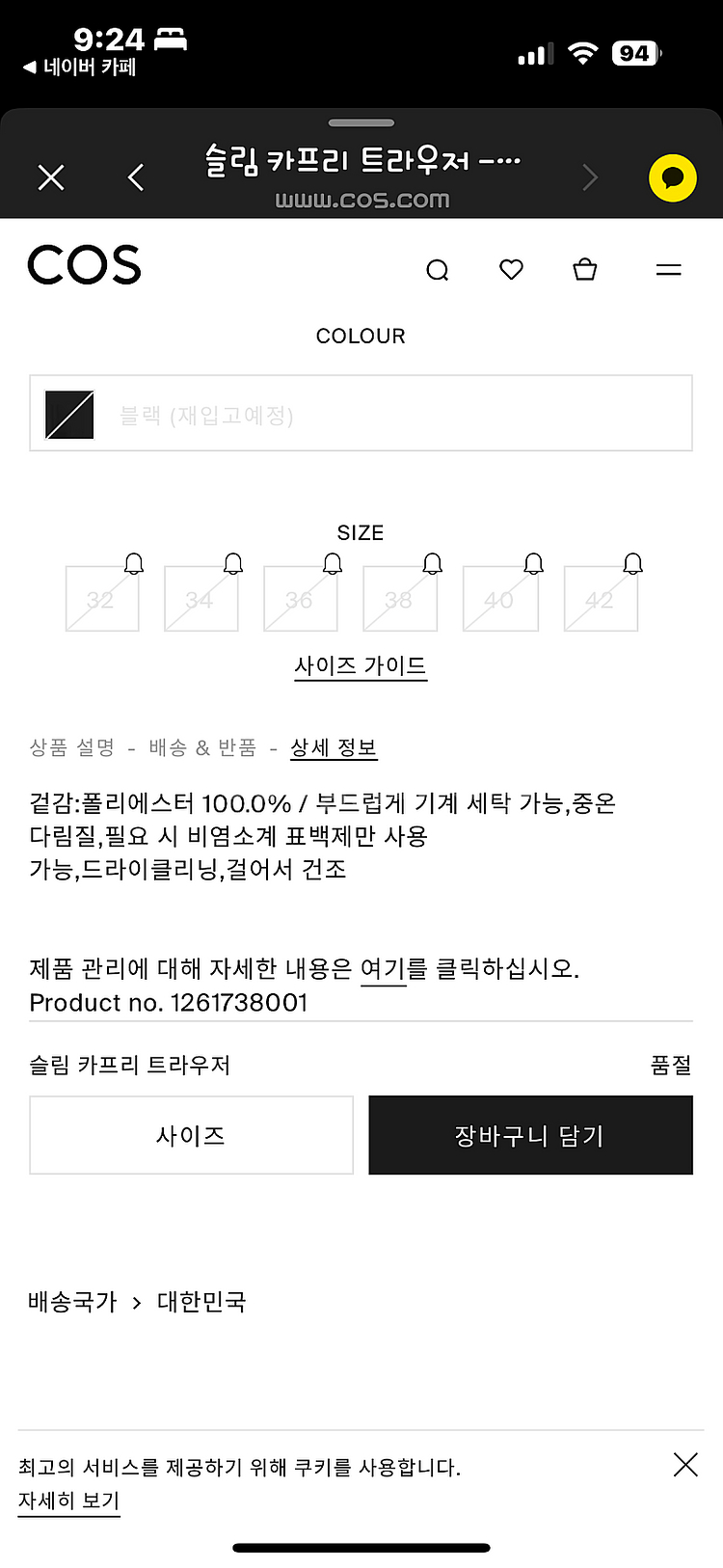This screenshot has height=1568, width=723.
Task: Tap the restock bell above size 42
Action: pyautogui.click(x=632, y=562)
